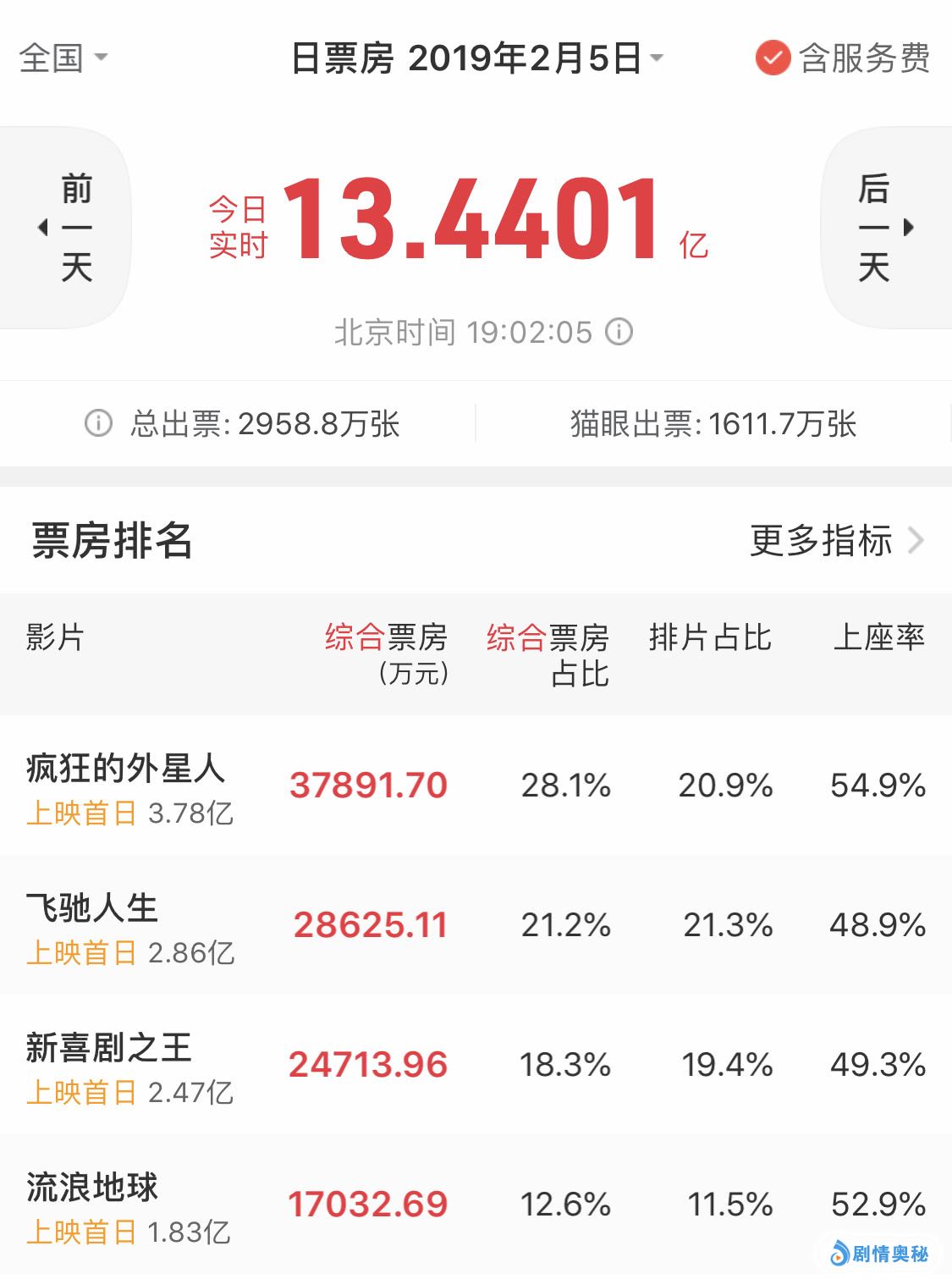Screen dimensions: 952x1279
Task: Go to the next day (后一天)
Action: (884, 227)
